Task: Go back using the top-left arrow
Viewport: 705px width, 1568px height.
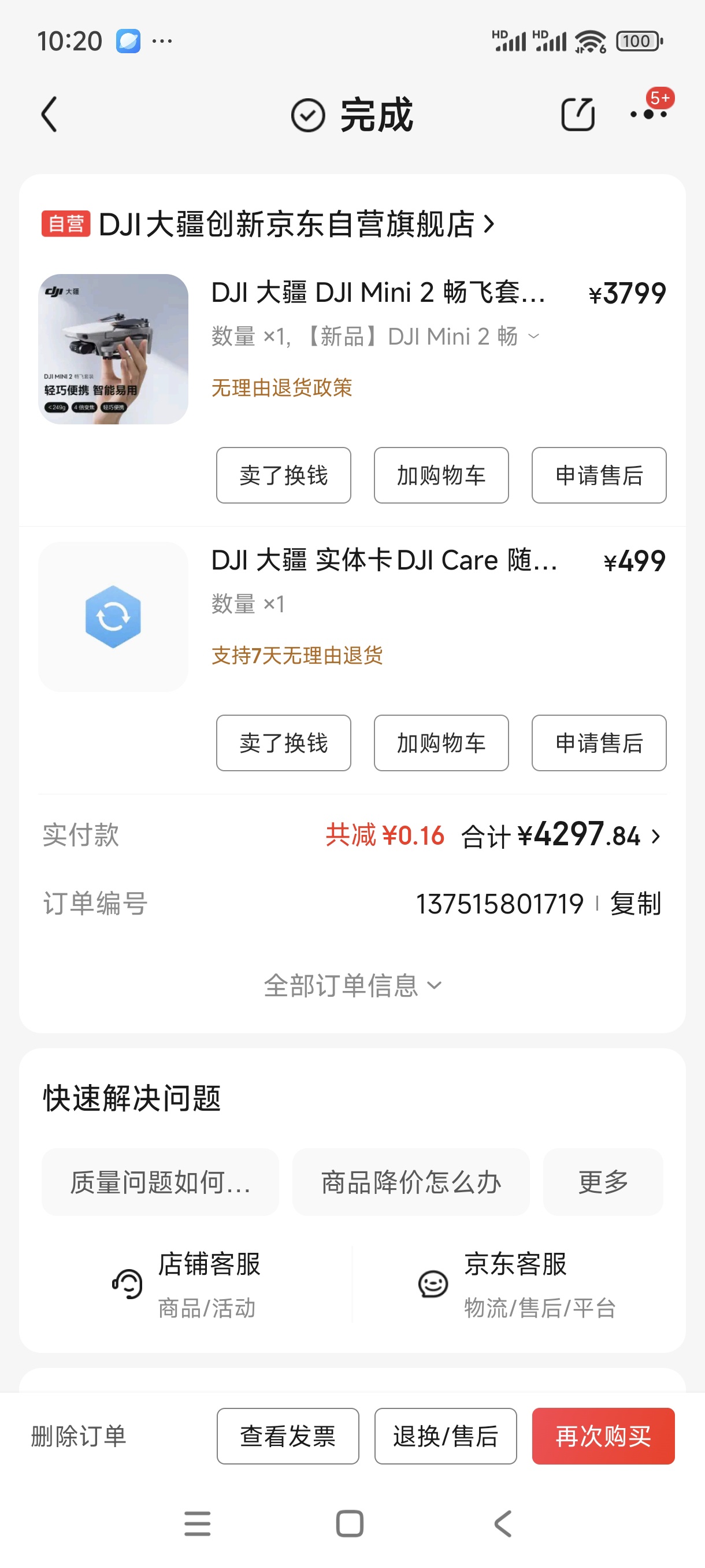Action: coord(49,114)
